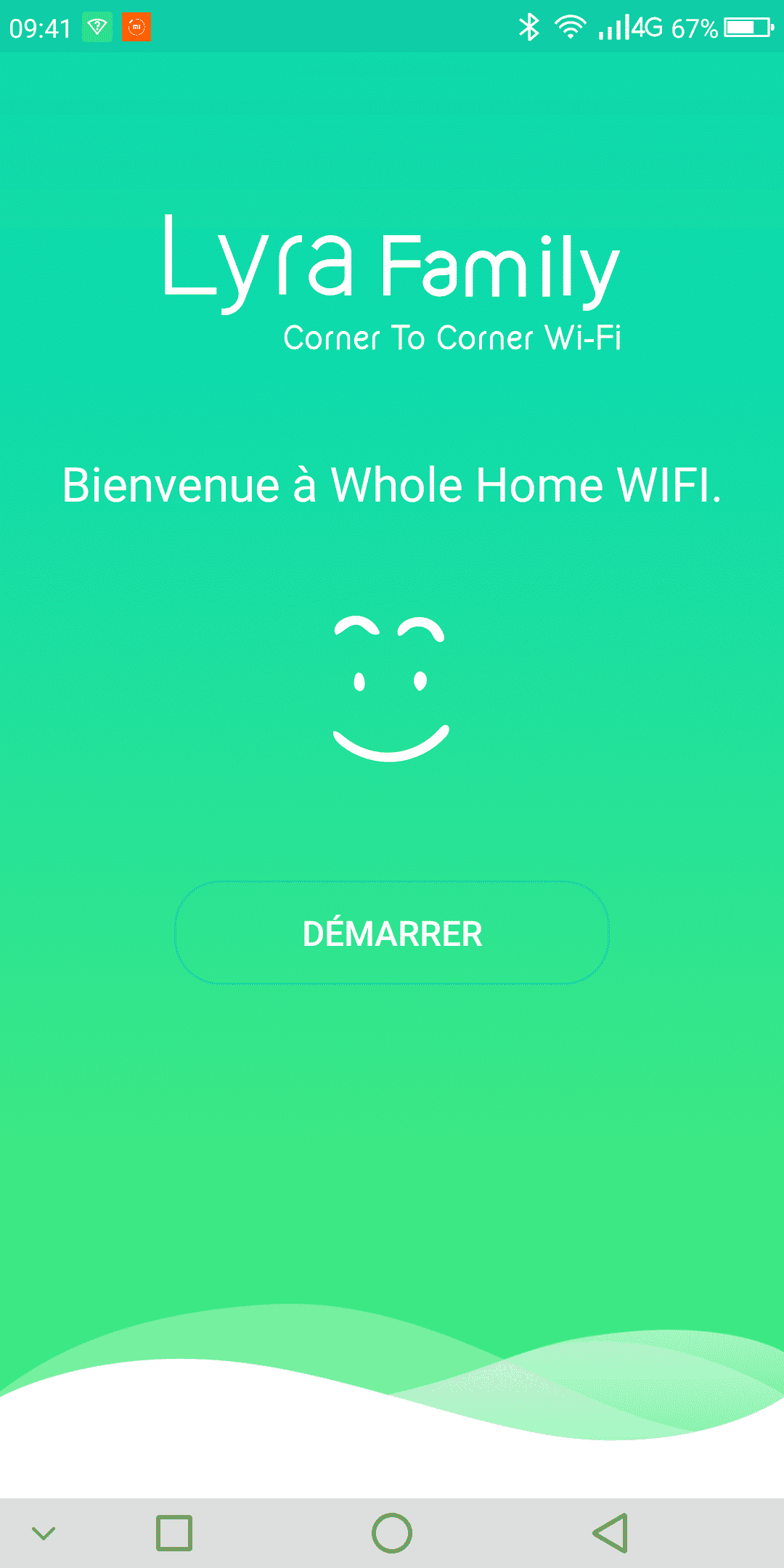Hide the navigation bar using the chevron
The height and width of the screenshot is (1568, 784).
click(x=44, y=1533)
